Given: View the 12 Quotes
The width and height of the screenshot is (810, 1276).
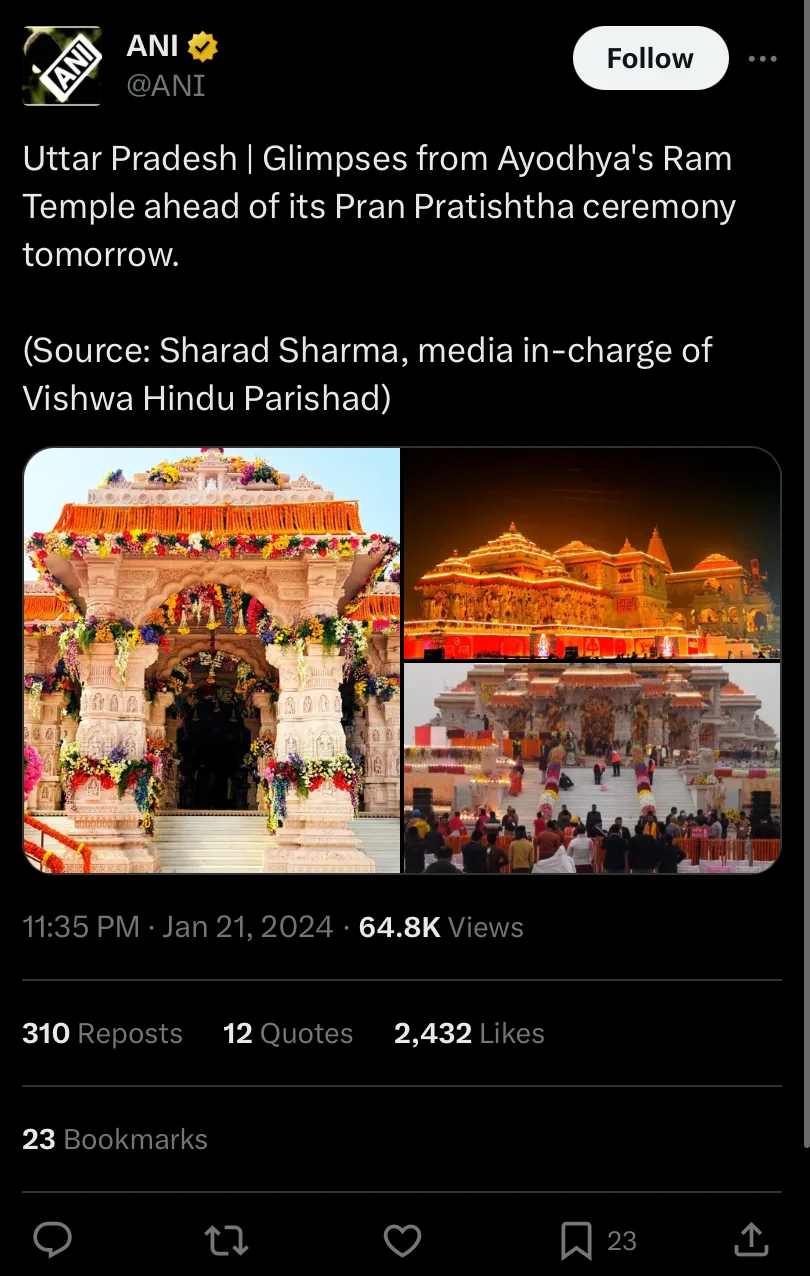Looking at the screenshot, I should [288, 1033].
